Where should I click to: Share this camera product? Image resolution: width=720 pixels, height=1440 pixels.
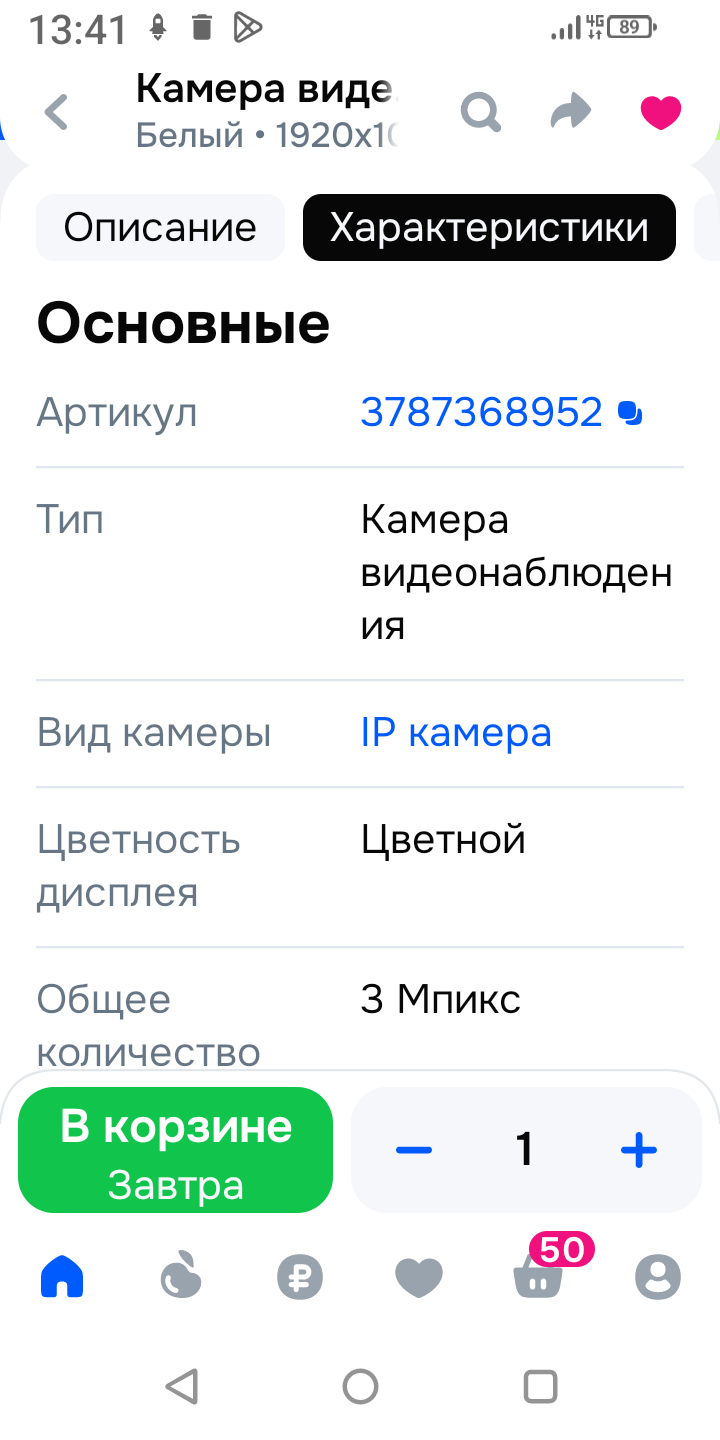click(x=571, y=113)
